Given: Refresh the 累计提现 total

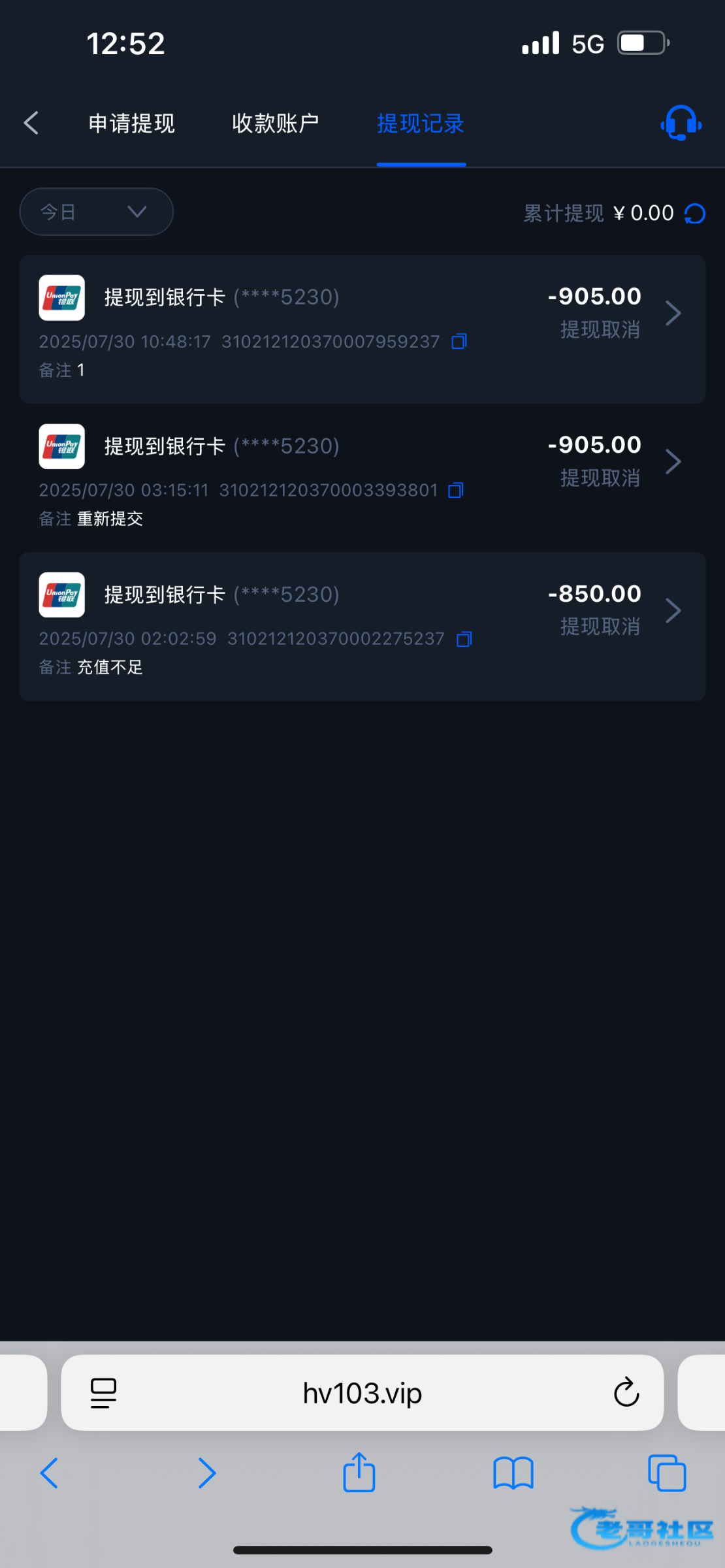Looking at the screenshot, I should 695,214.
